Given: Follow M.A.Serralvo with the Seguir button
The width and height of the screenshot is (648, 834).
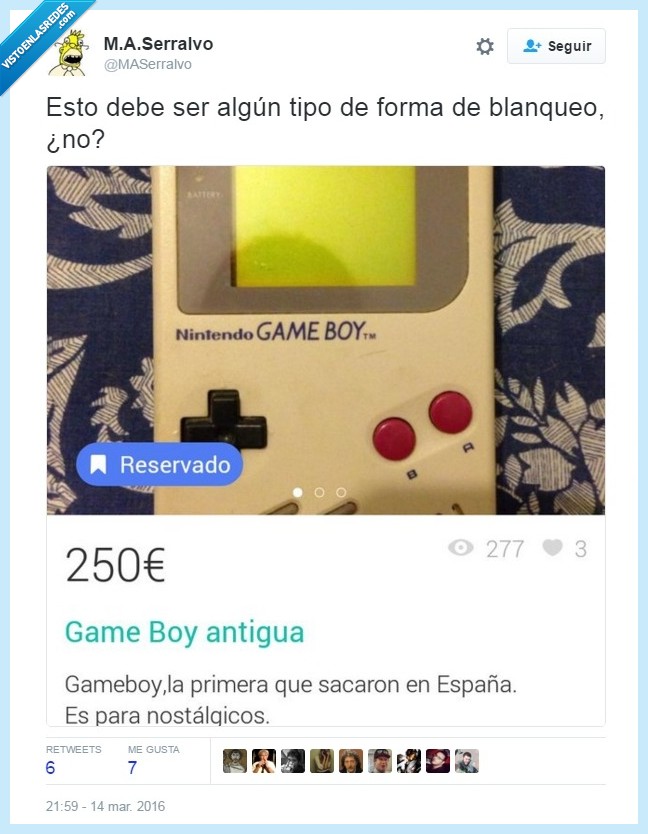Looking at the screenshot, I should click(x=556, y=46).
